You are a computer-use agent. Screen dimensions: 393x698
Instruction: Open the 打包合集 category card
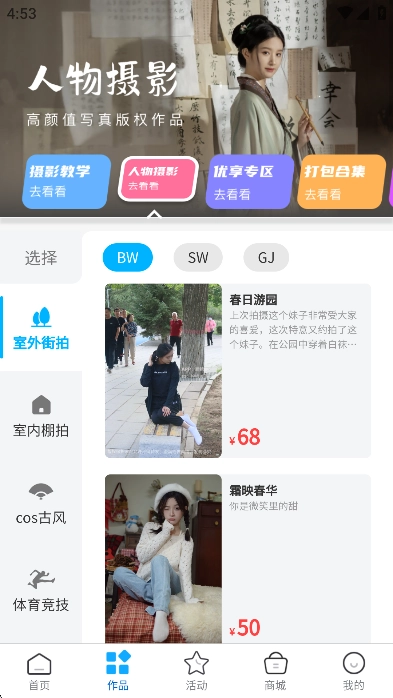(341, 182)
